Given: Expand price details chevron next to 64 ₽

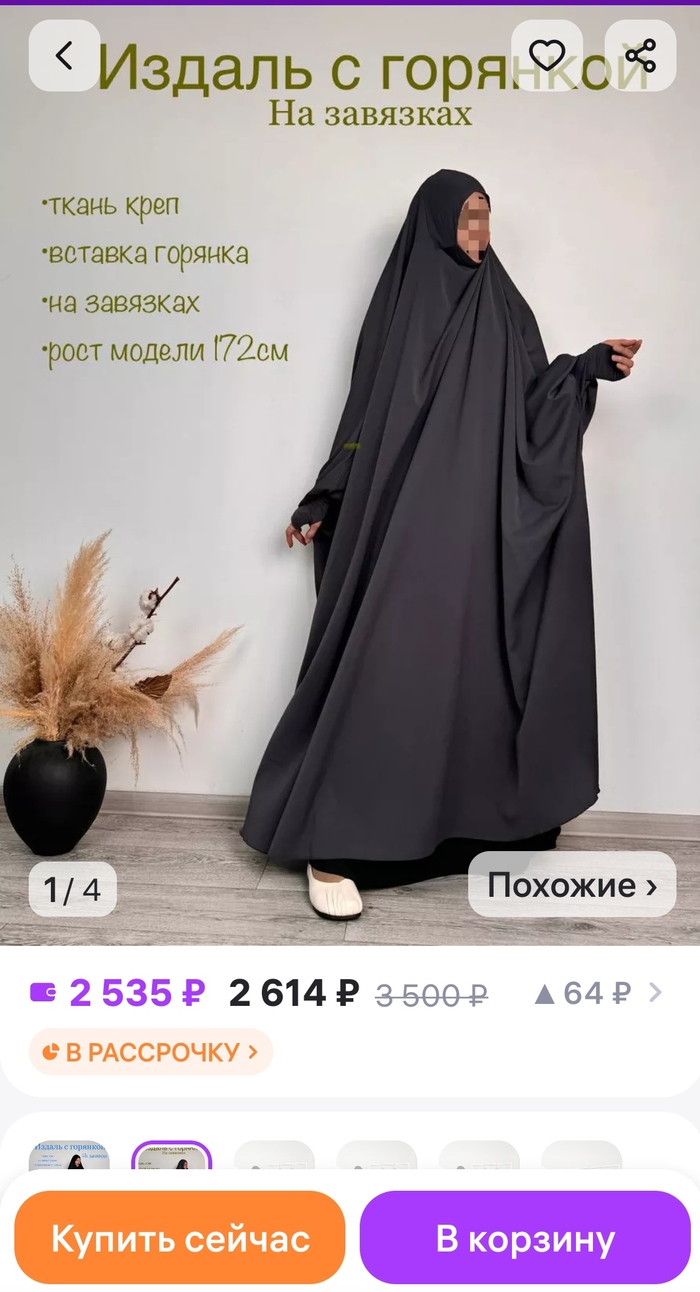Looking at the screenshot, I should pyautogui.click(x=655, y=993).
